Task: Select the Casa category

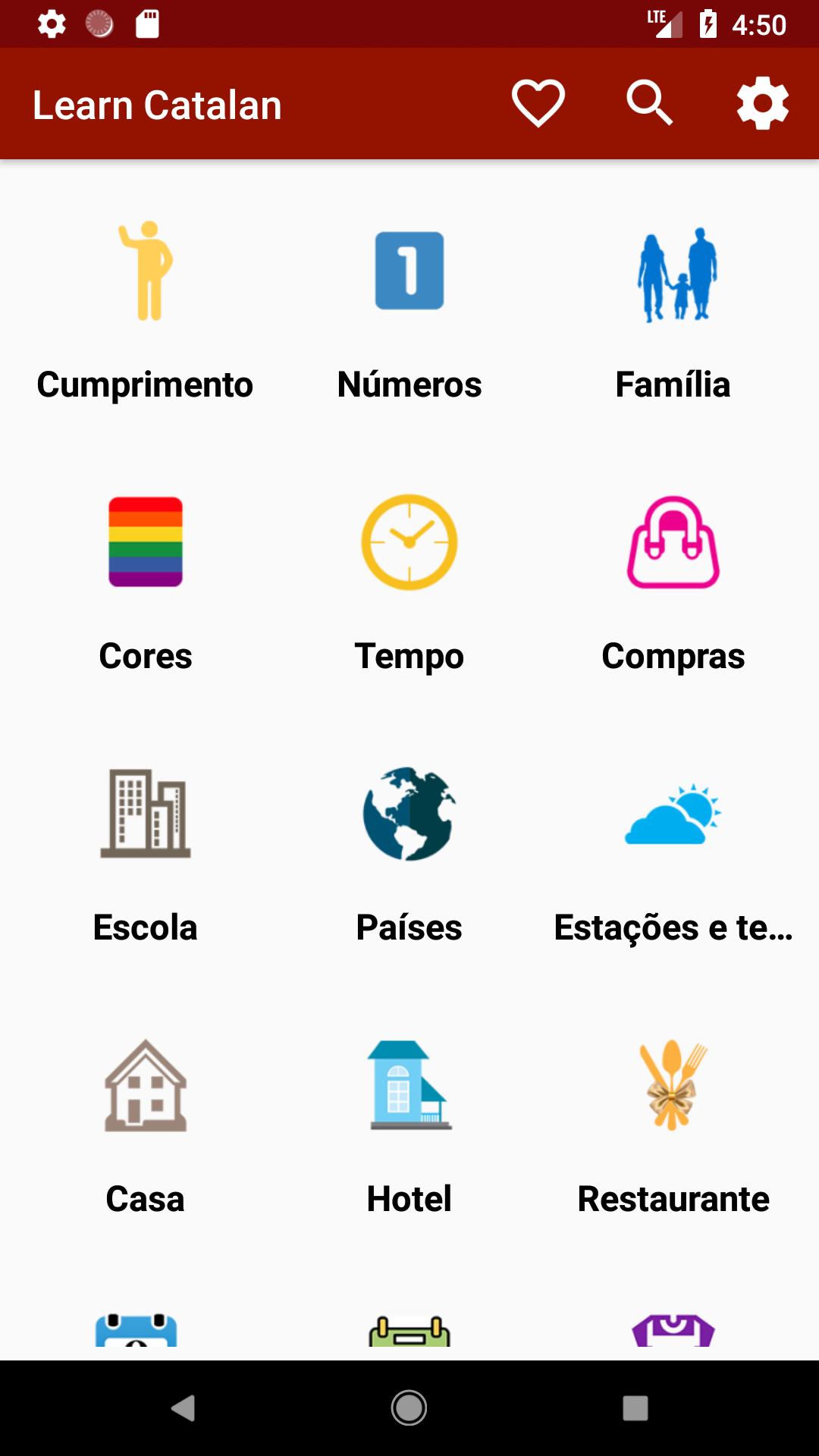Action: tap(145, 1125)
